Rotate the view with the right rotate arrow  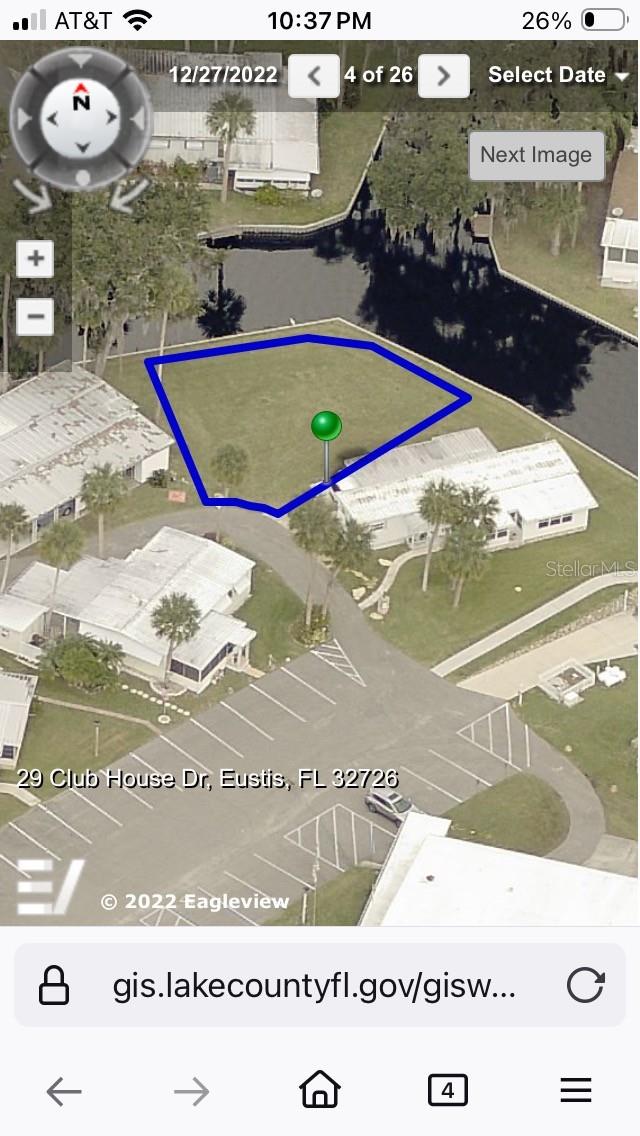[129, 196]
